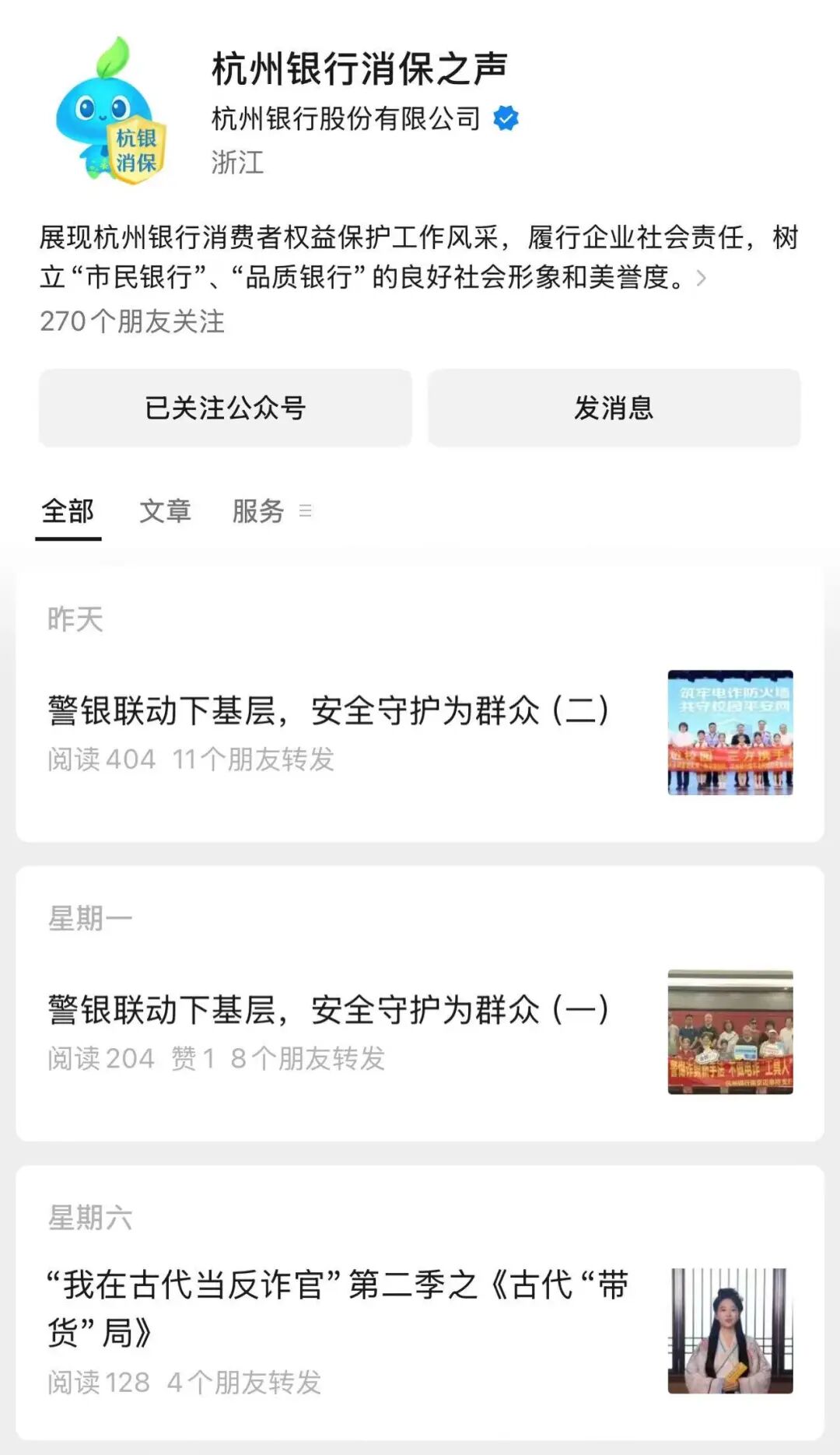View the 杭州银行消保之声 profile avatar

(x=112, y=111)
